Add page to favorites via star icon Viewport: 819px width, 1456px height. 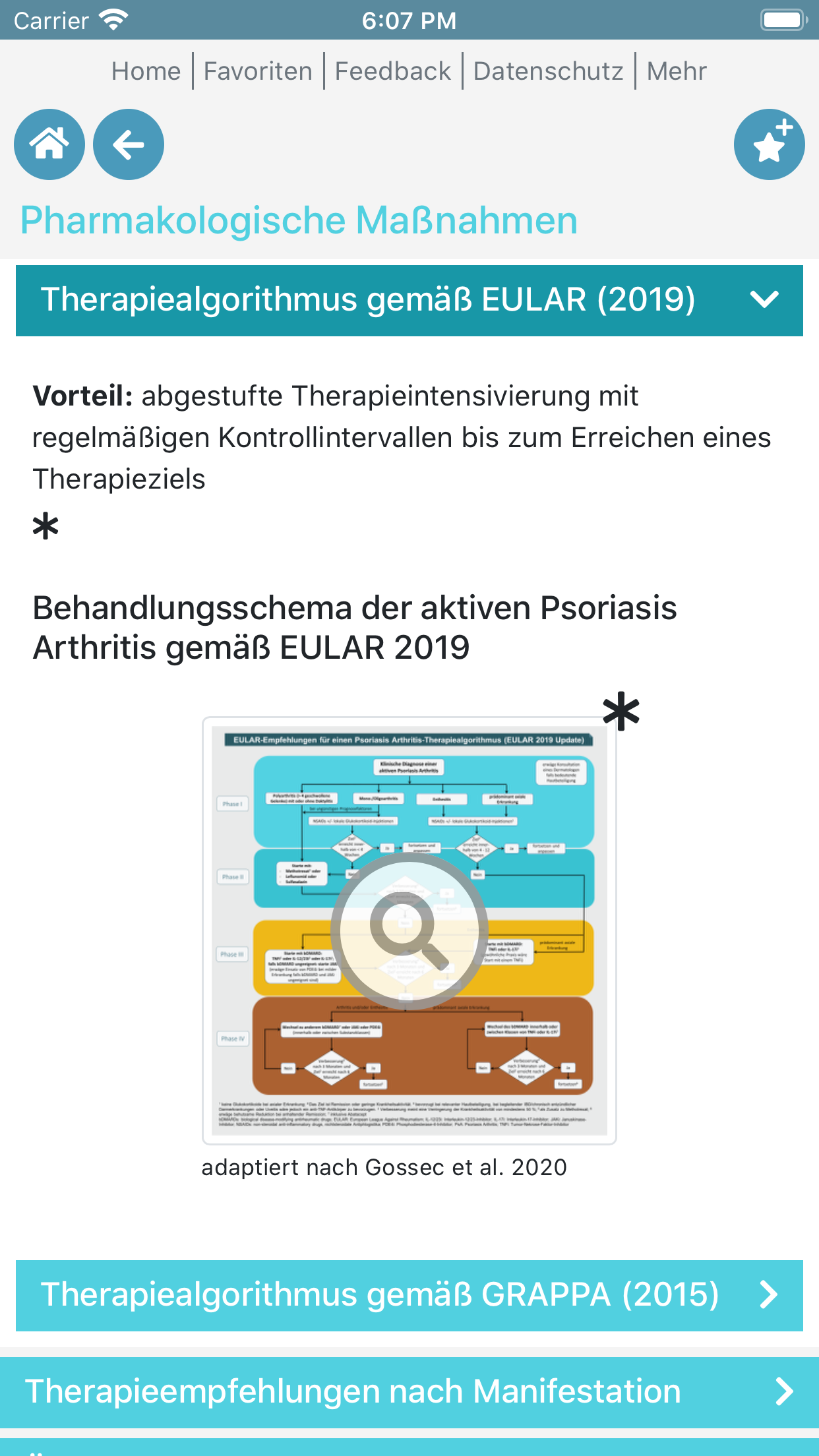click(769, 145)
